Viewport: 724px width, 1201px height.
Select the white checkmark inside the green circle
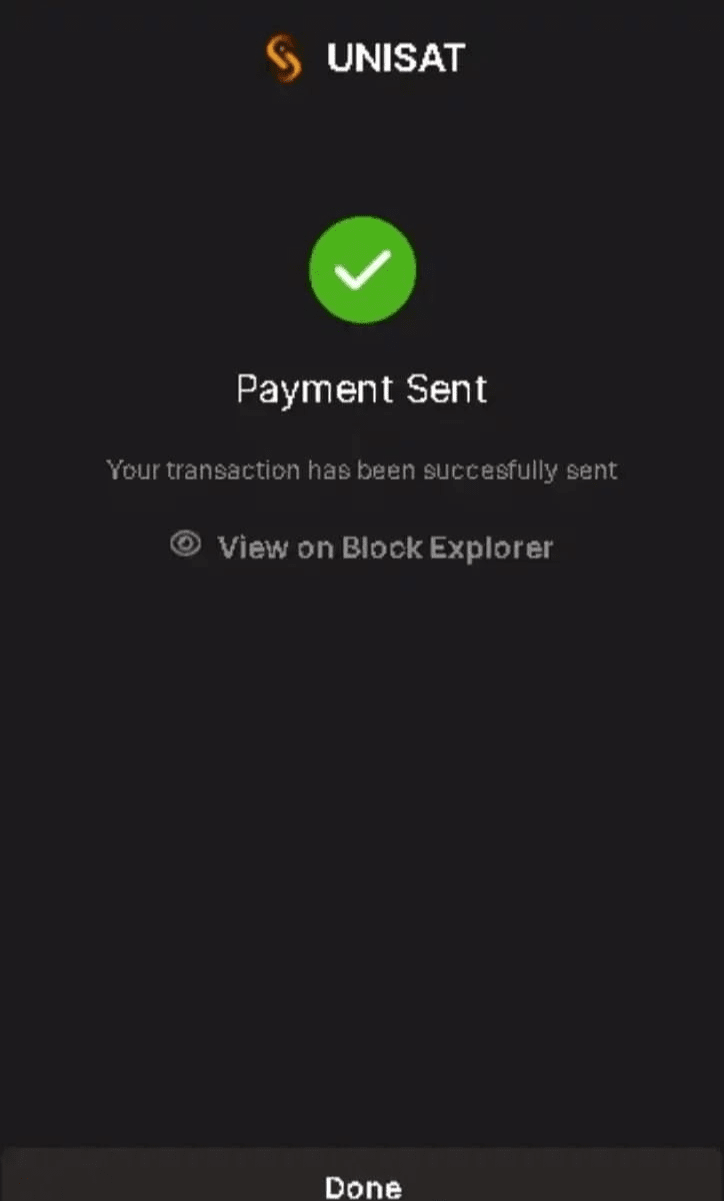coord(362,270)
